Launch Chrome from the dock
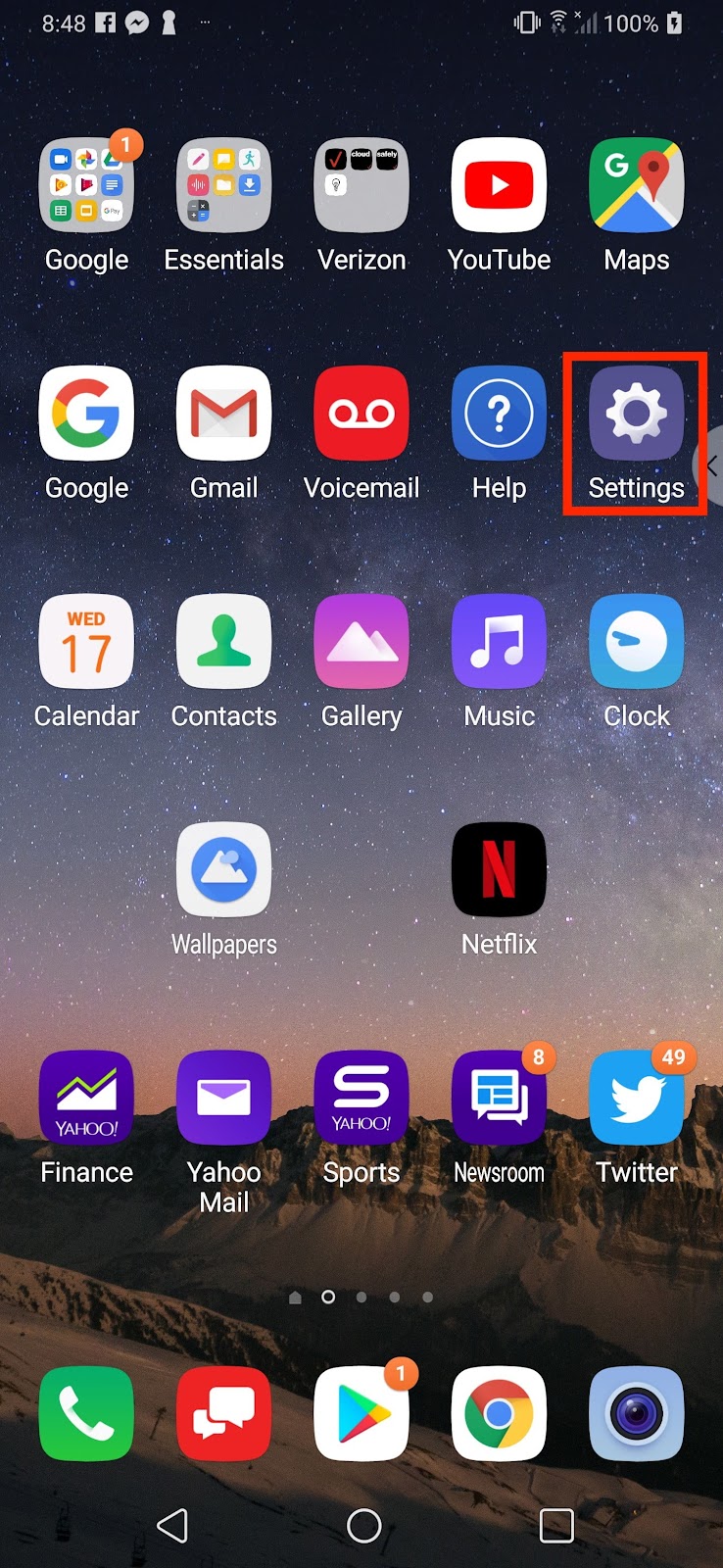 click(x=499, y=1414)
